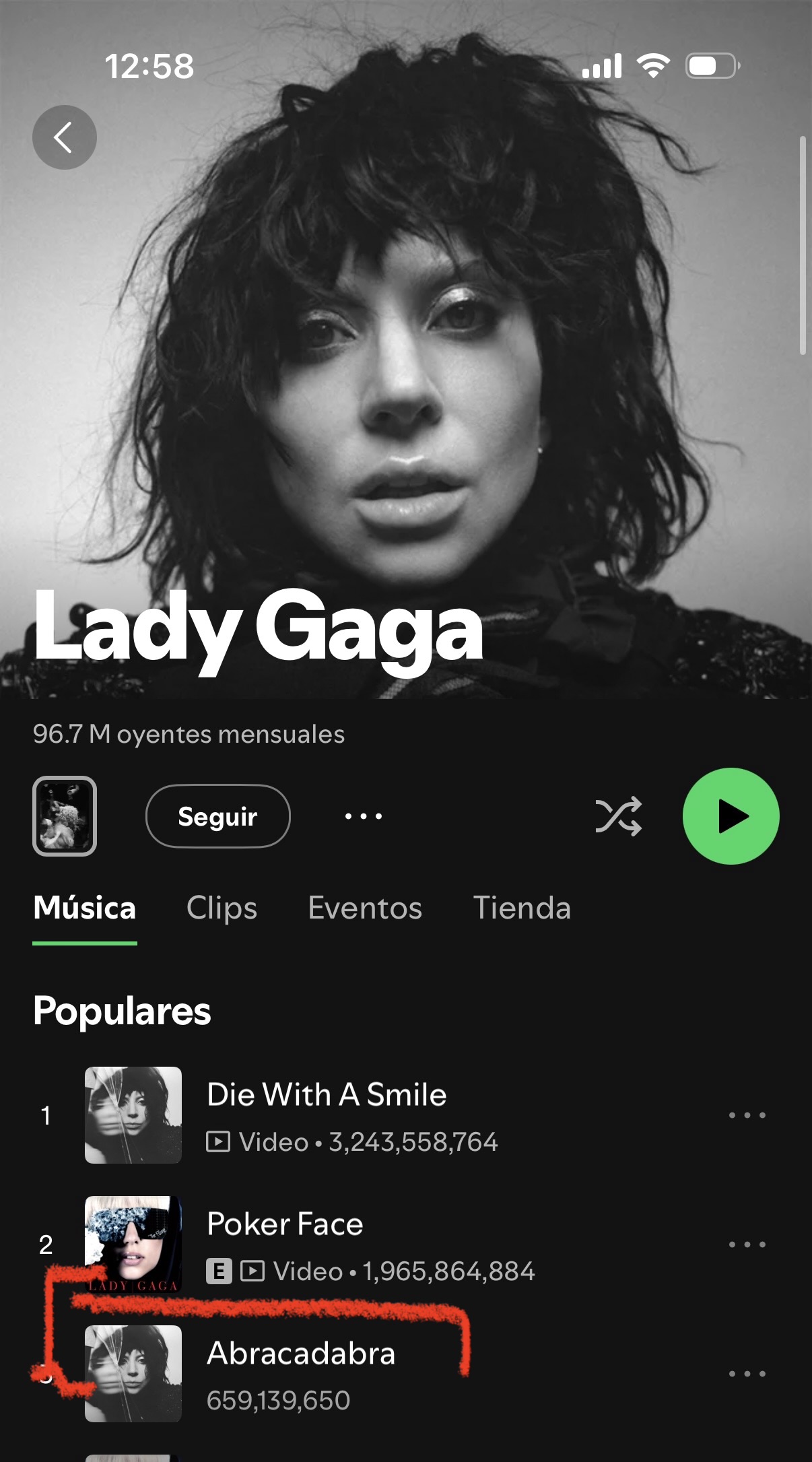Toggle shuffle play mode
This screenshot has height=1462, width=812.
618,816
